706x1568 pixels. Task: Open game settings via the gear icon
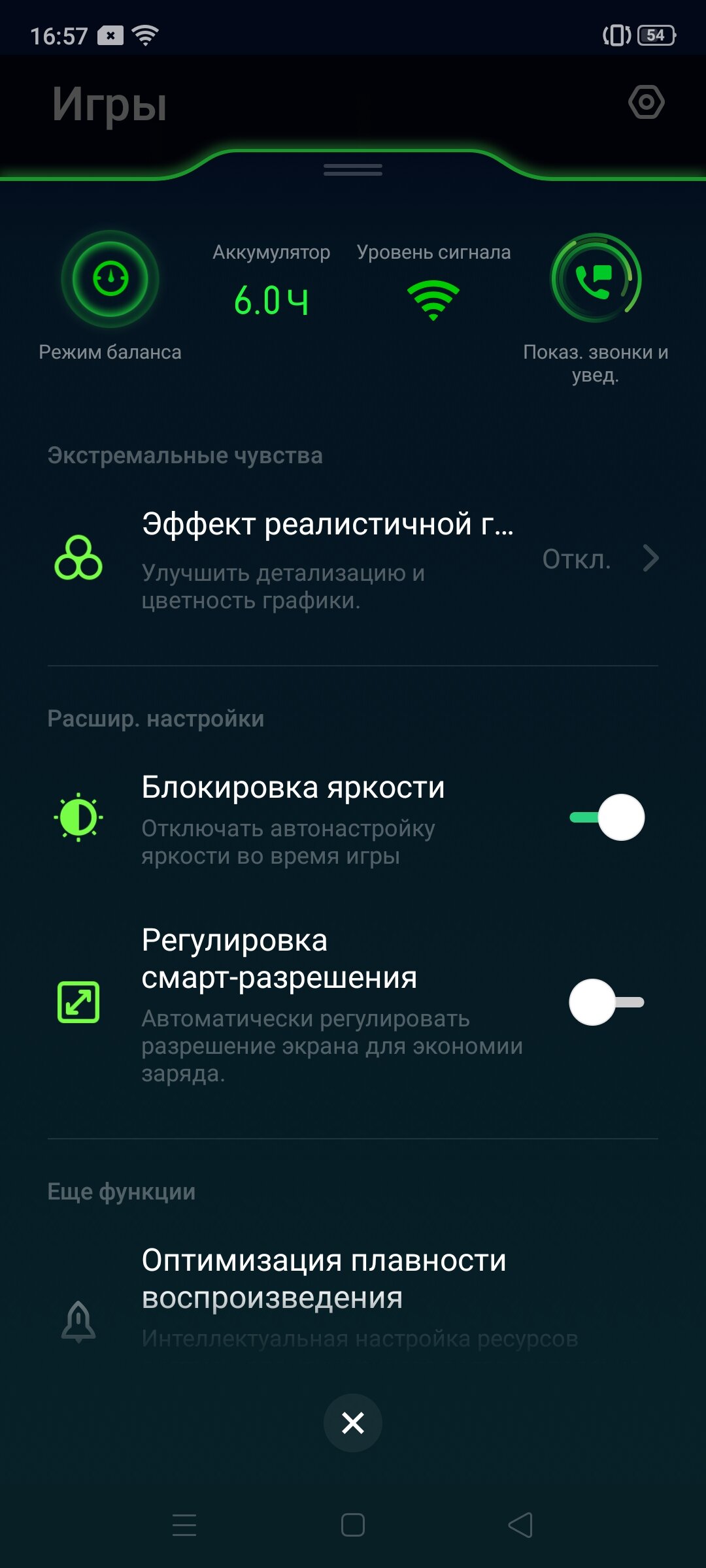[646, 102]
